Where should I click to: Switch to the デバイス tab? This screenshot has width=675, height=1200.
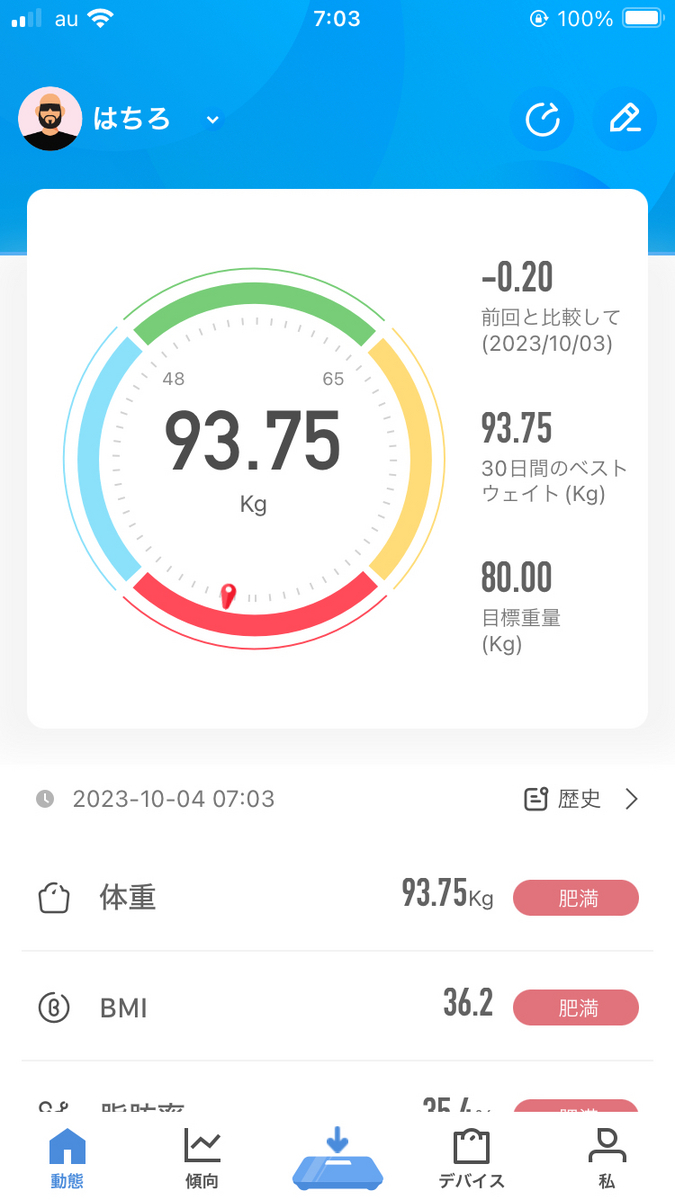click(x=471, y=1158)
